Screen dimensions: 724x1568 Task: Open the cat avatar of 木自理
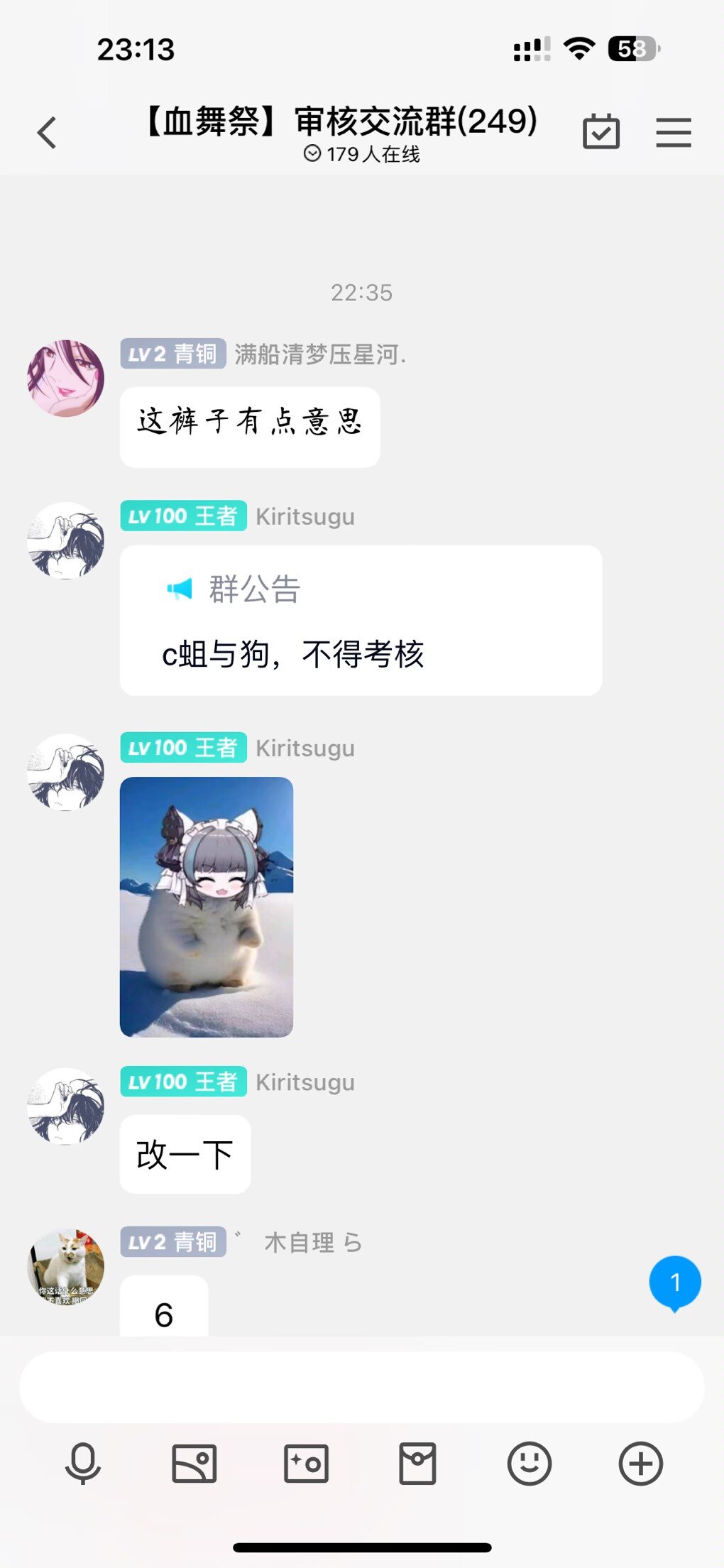click(65, 1268)
